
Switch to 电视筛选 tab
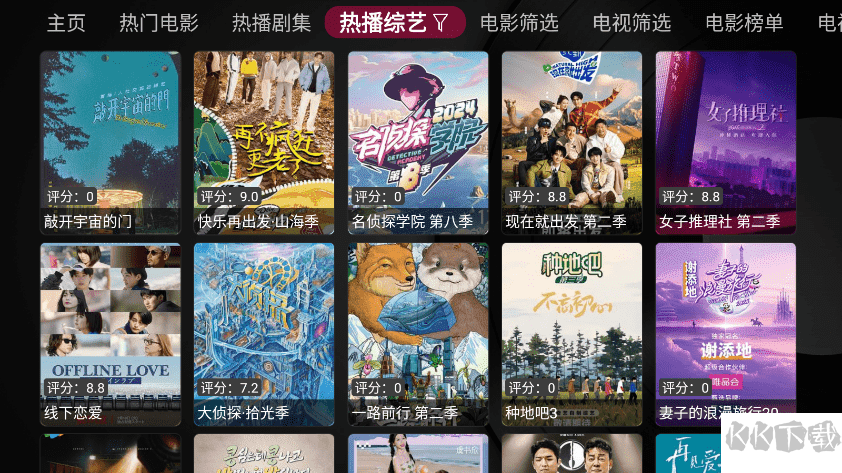pyautogui.click(x=631, y=23)
